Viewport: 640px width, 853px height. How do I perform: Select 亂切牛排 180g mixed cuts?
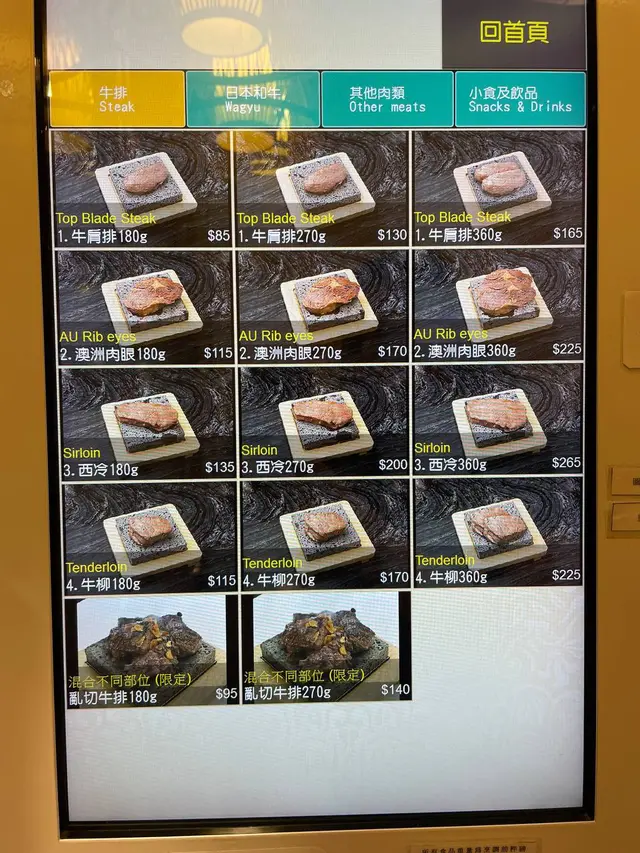pos(152,650)
